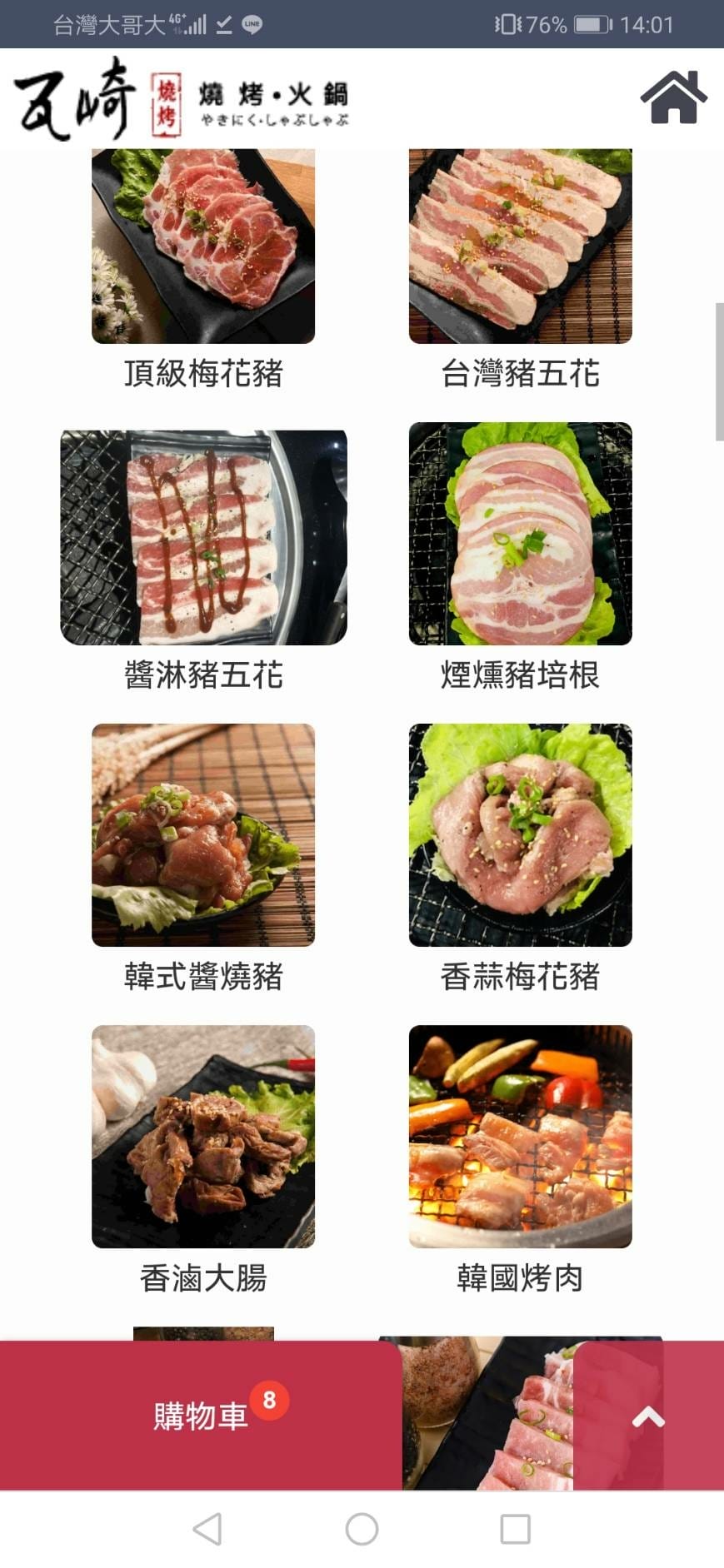Open the 頂級梅花豬 item
The image size is (724, 1568).
(203, 247)
